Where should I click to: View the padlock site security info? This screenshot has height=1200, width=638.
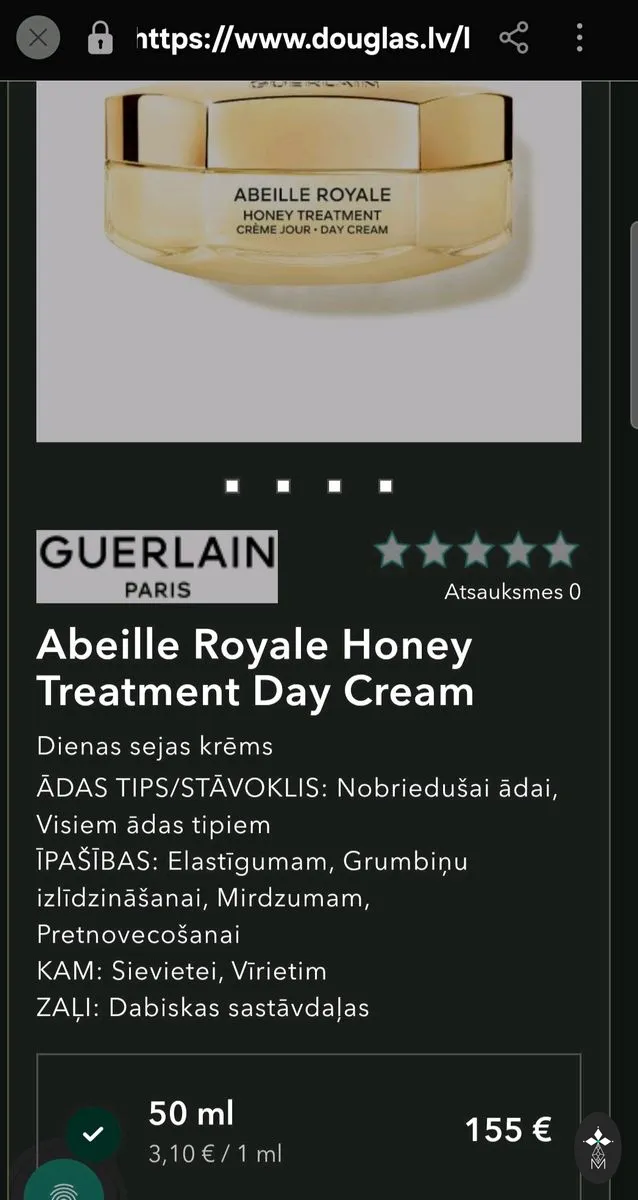pyautogui.click(x=100, y=40)
